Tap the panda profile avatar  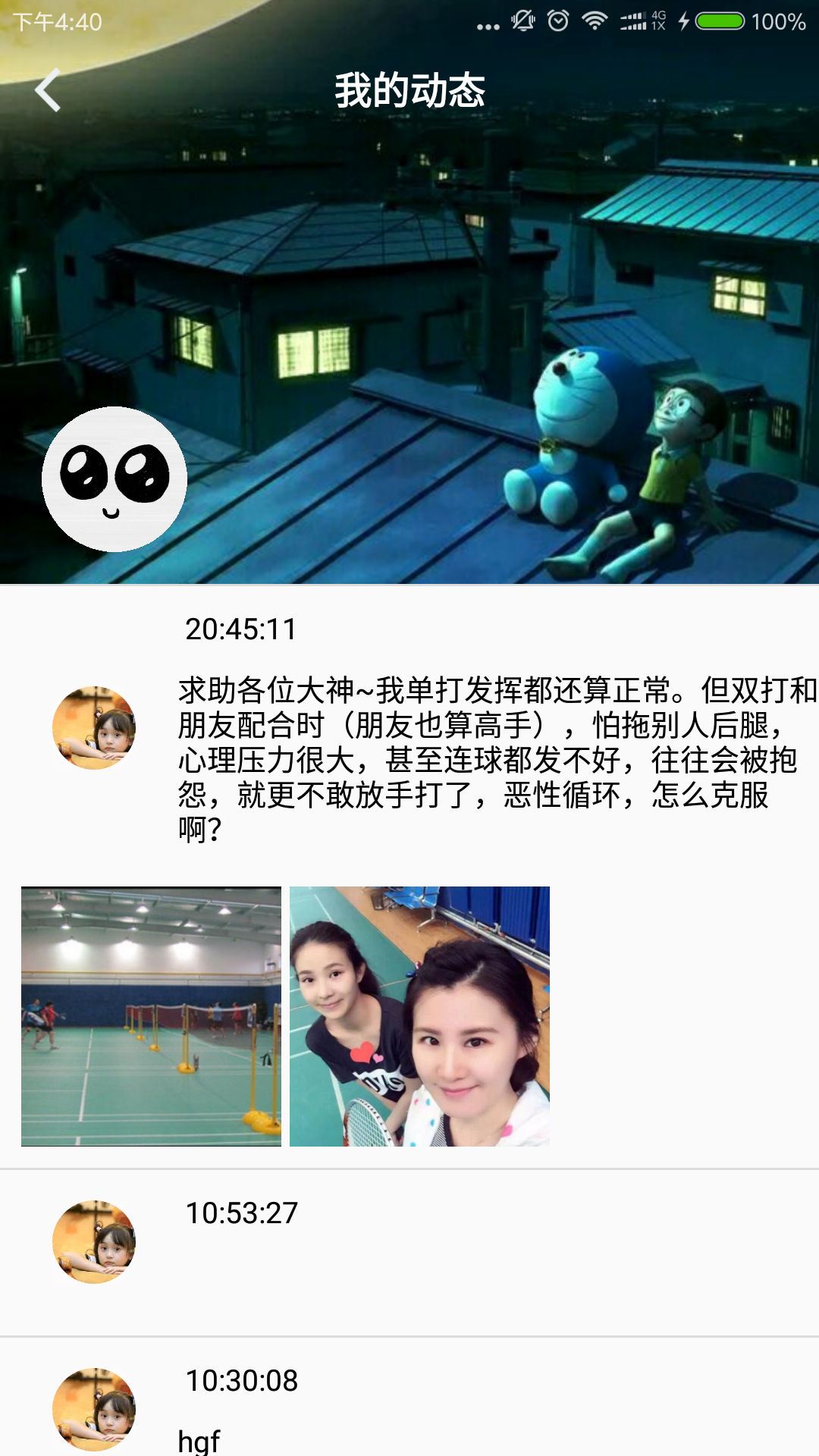click(115, 479)
